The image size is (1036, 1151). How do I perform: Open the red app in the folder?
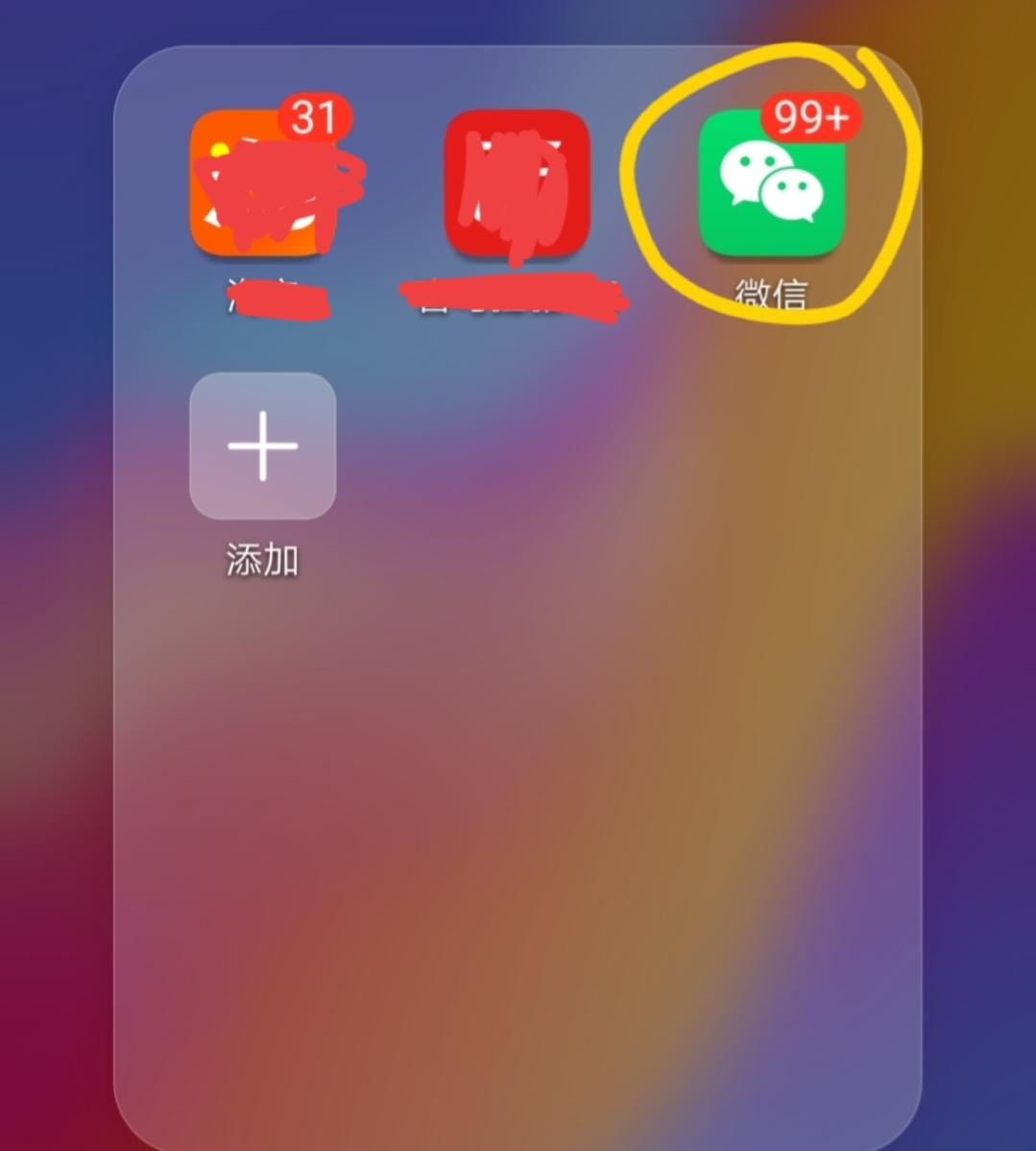pos(517,184)
